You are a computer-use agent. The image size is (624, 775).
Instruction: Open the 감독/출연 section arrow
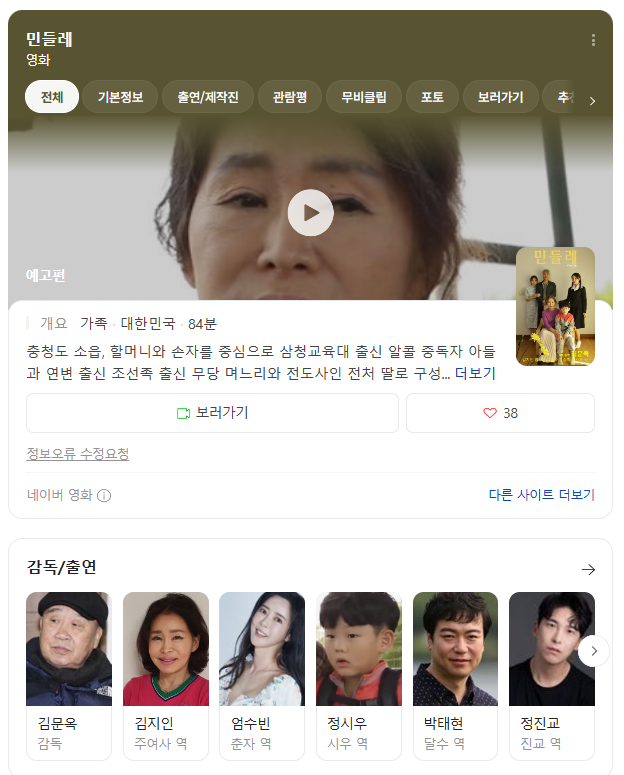coord(588,569)
